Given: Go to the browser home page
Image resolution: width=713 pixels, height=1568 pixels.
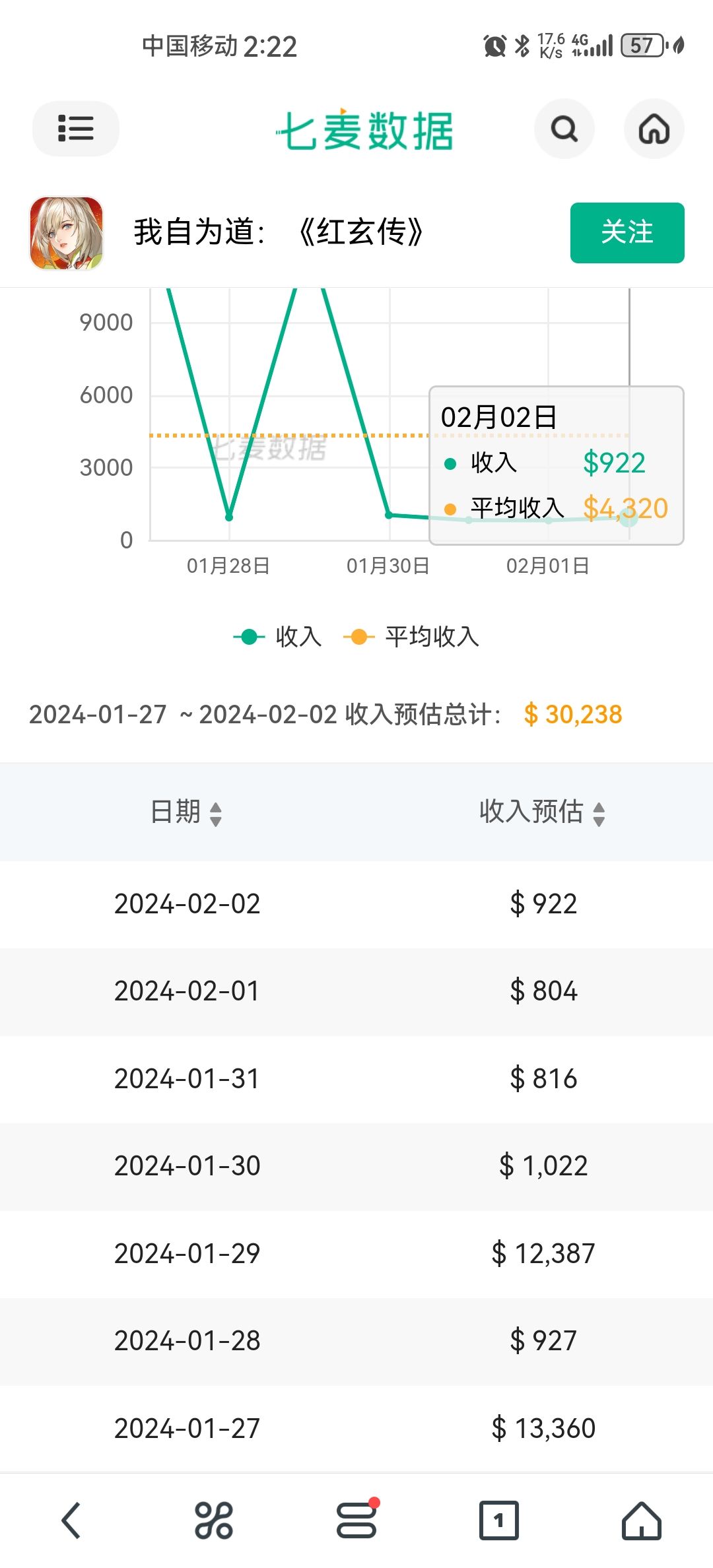Looking at the screenshot, I should tap(642, 1520).
